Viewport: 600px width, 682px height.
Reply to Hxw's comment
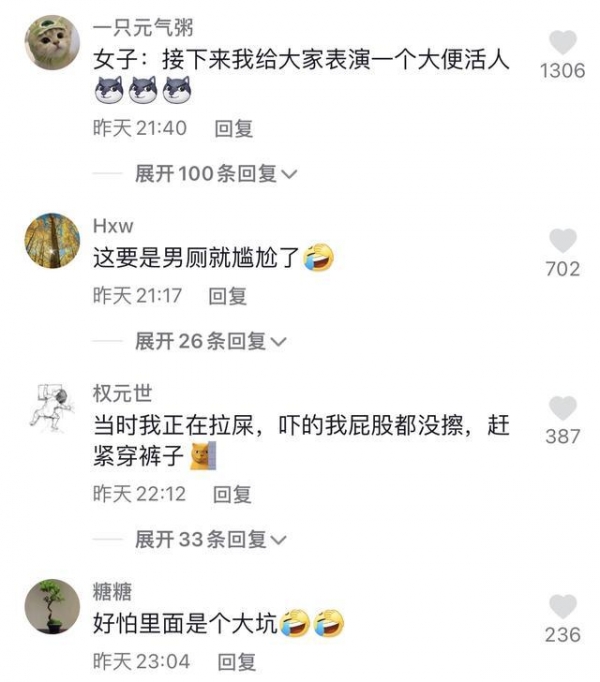[227, 296]
